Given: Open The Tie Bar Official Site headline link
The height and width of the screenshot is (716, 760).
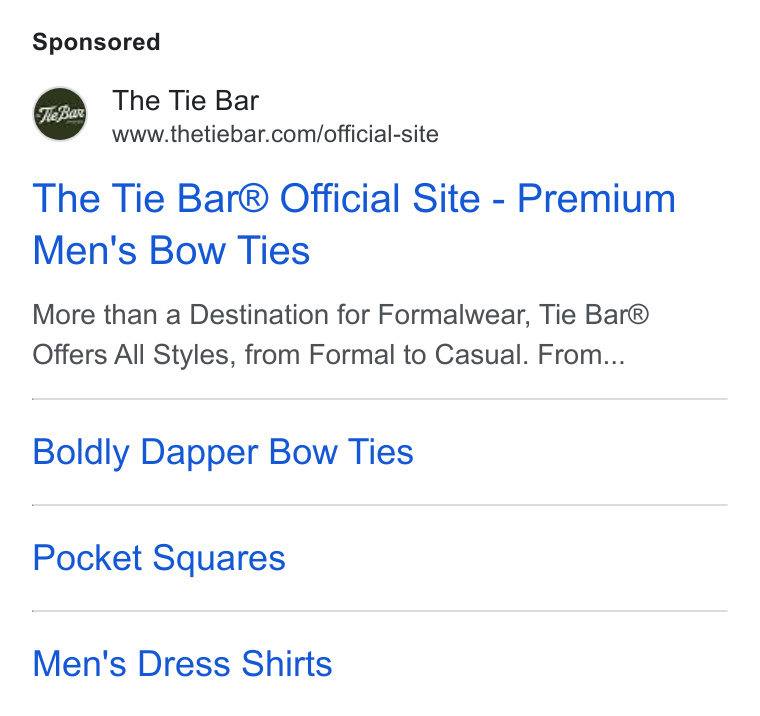Looking at the screenshot, I should [x=354, y=224].
